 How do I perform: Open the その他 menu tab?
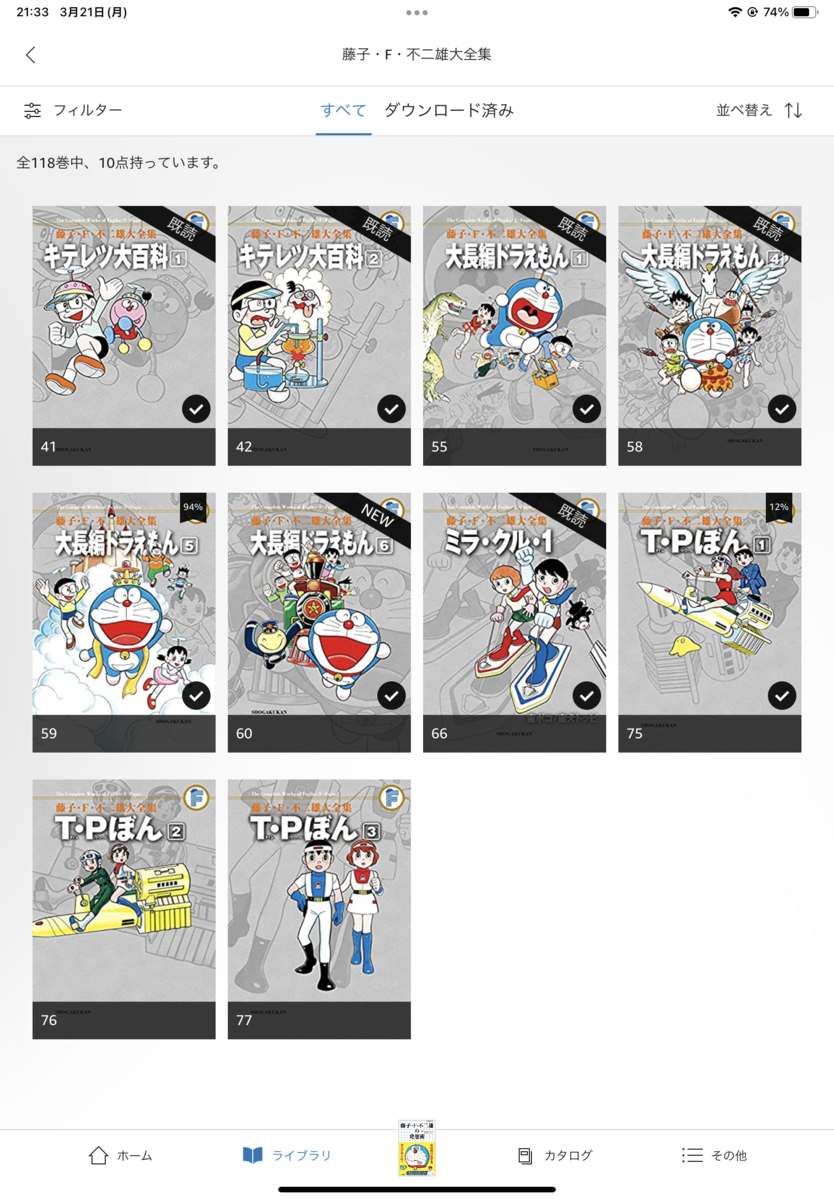714,1156
